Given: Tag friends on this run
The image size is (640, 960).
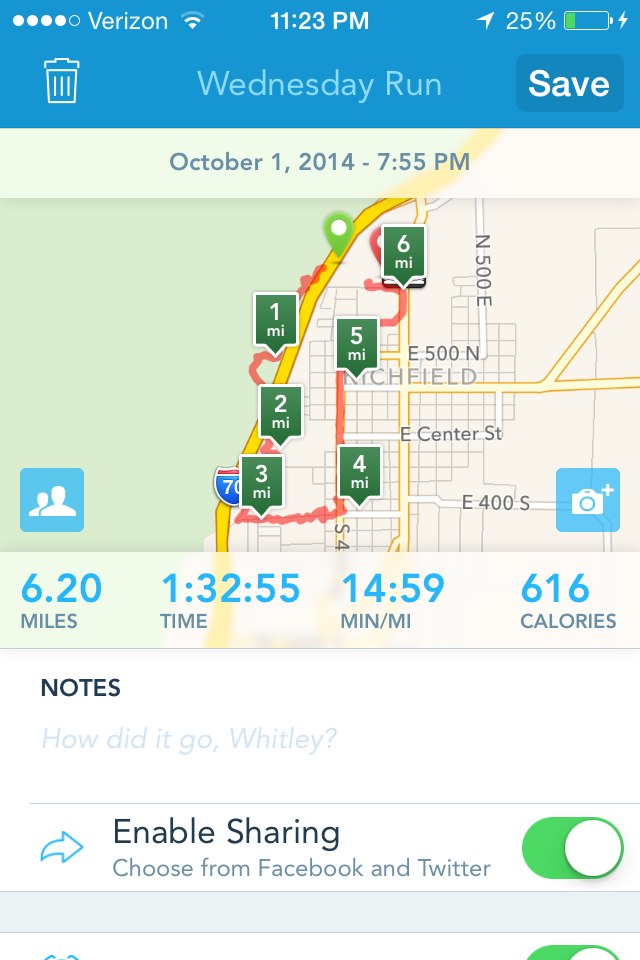Looking at the screenshot, I should 52,499.
